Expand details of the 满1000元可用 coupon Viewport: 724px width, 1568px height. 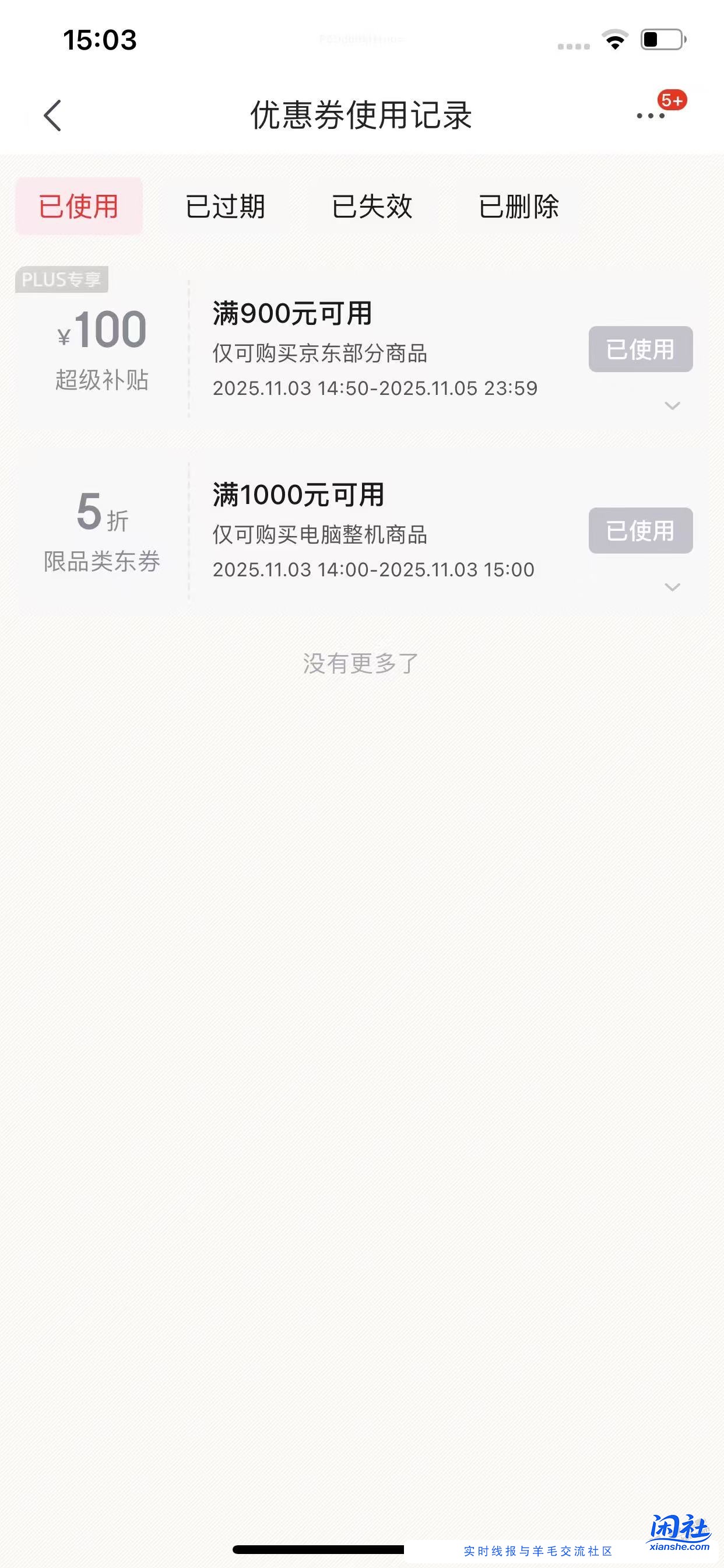tap(672, 586)
